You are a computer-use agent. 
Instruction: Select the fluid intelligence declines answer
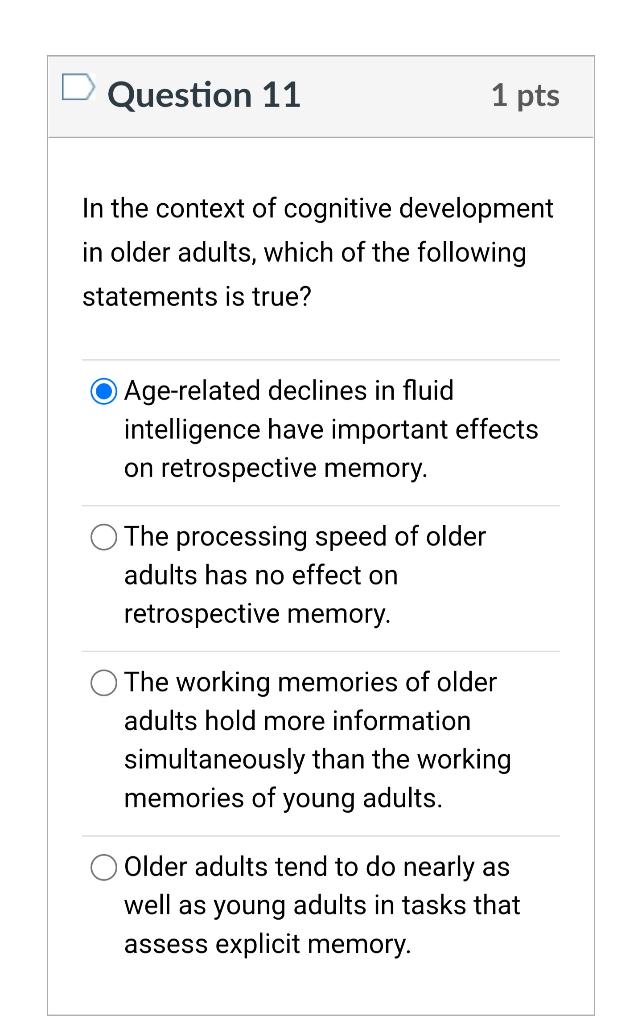click(x=104, y=391)
